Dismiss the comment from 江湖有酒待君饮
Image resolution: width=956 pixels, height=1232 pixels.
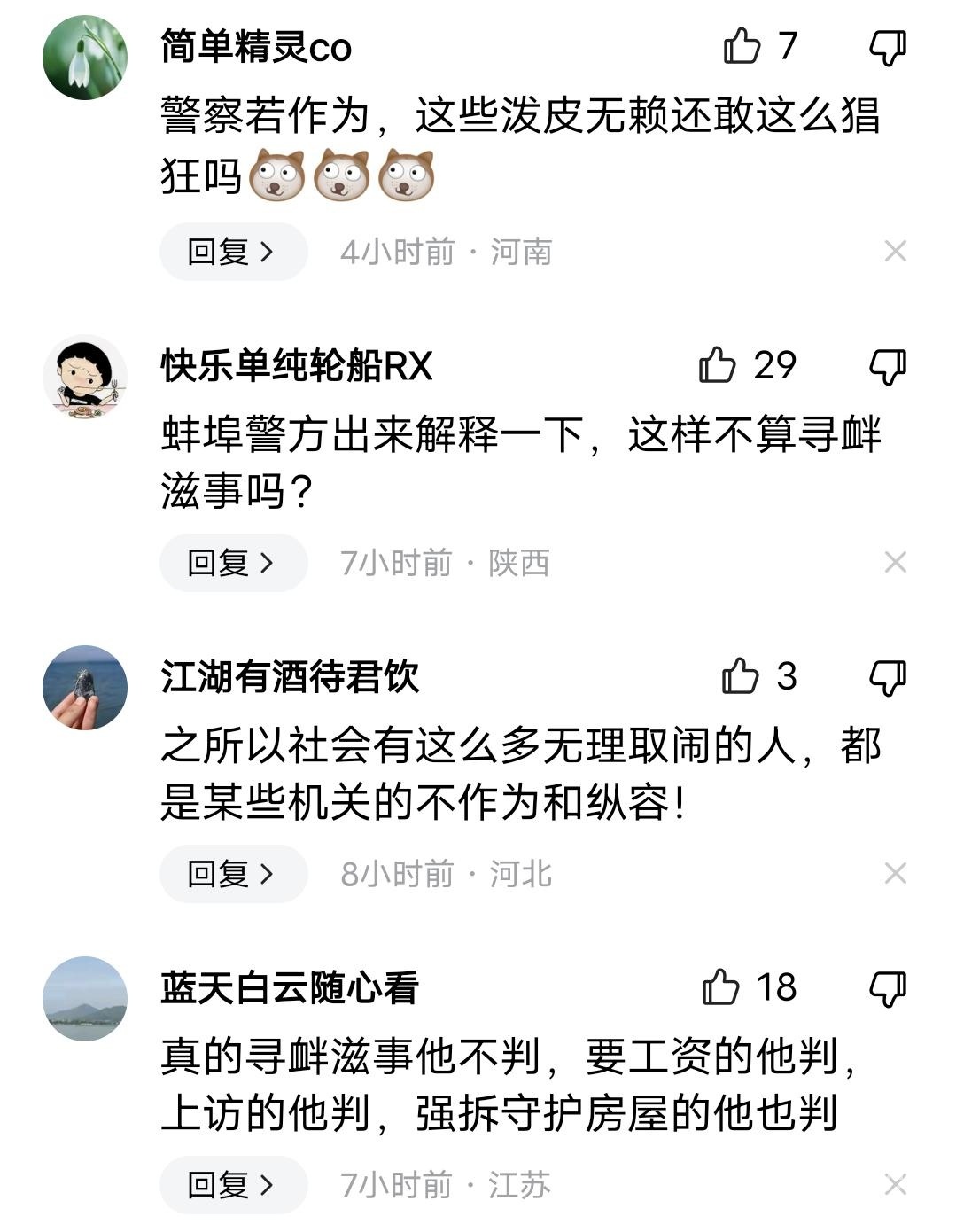click(x=895, y=874)
